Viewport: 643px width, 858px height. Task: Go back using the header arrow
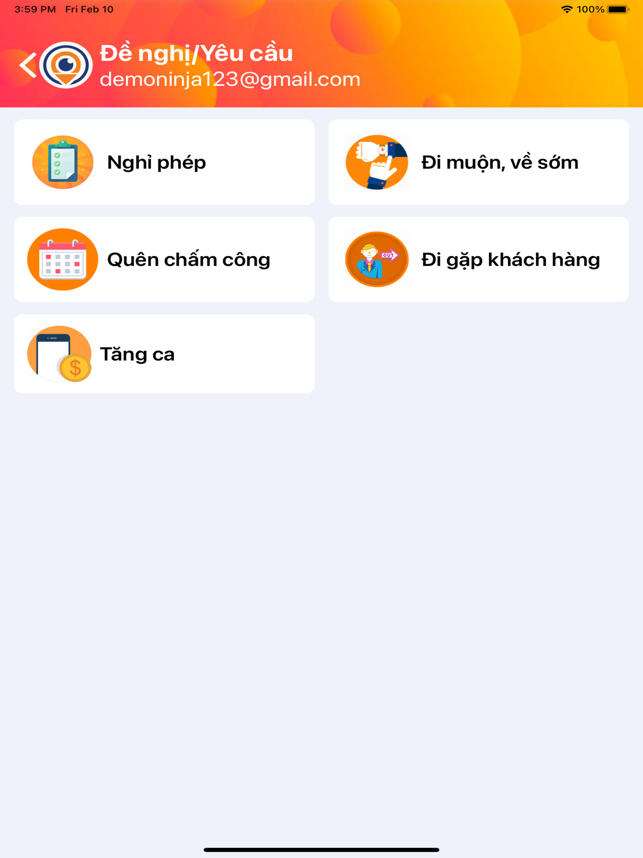[27, 66]
